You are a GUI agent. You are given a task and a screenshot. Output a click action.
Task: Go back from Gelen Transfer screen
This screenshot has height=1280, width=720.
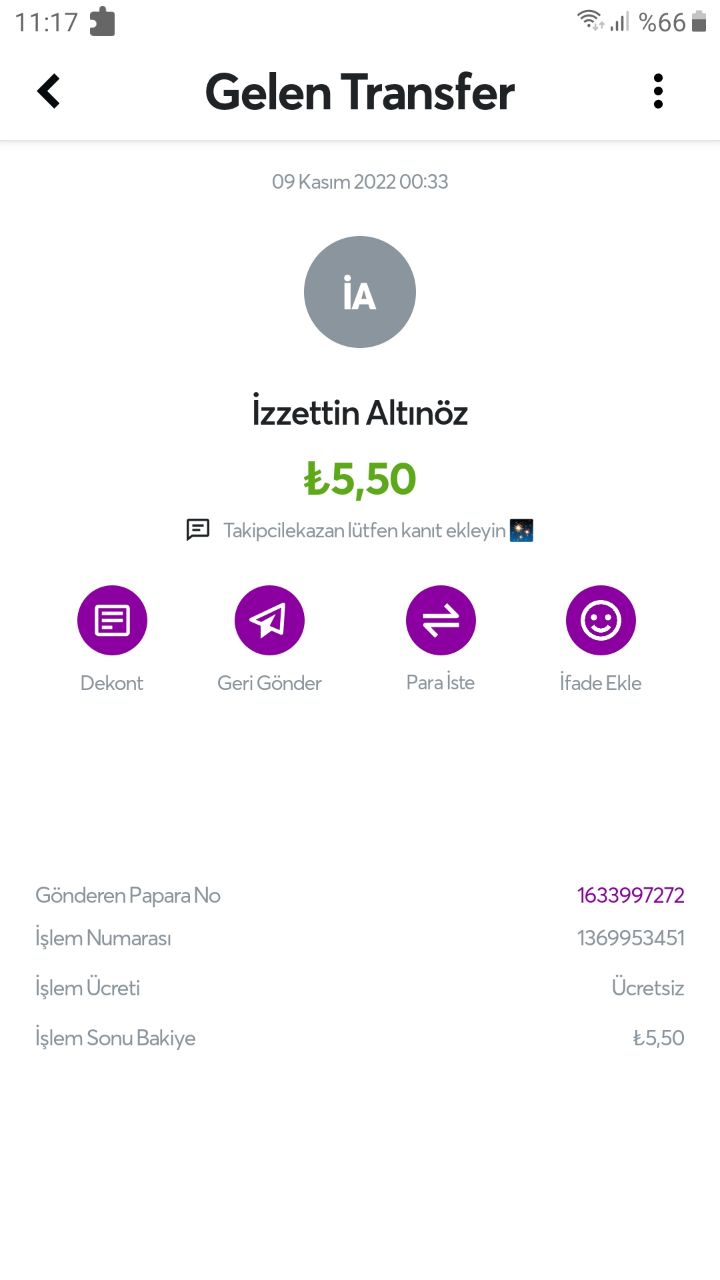click(49, 91)
